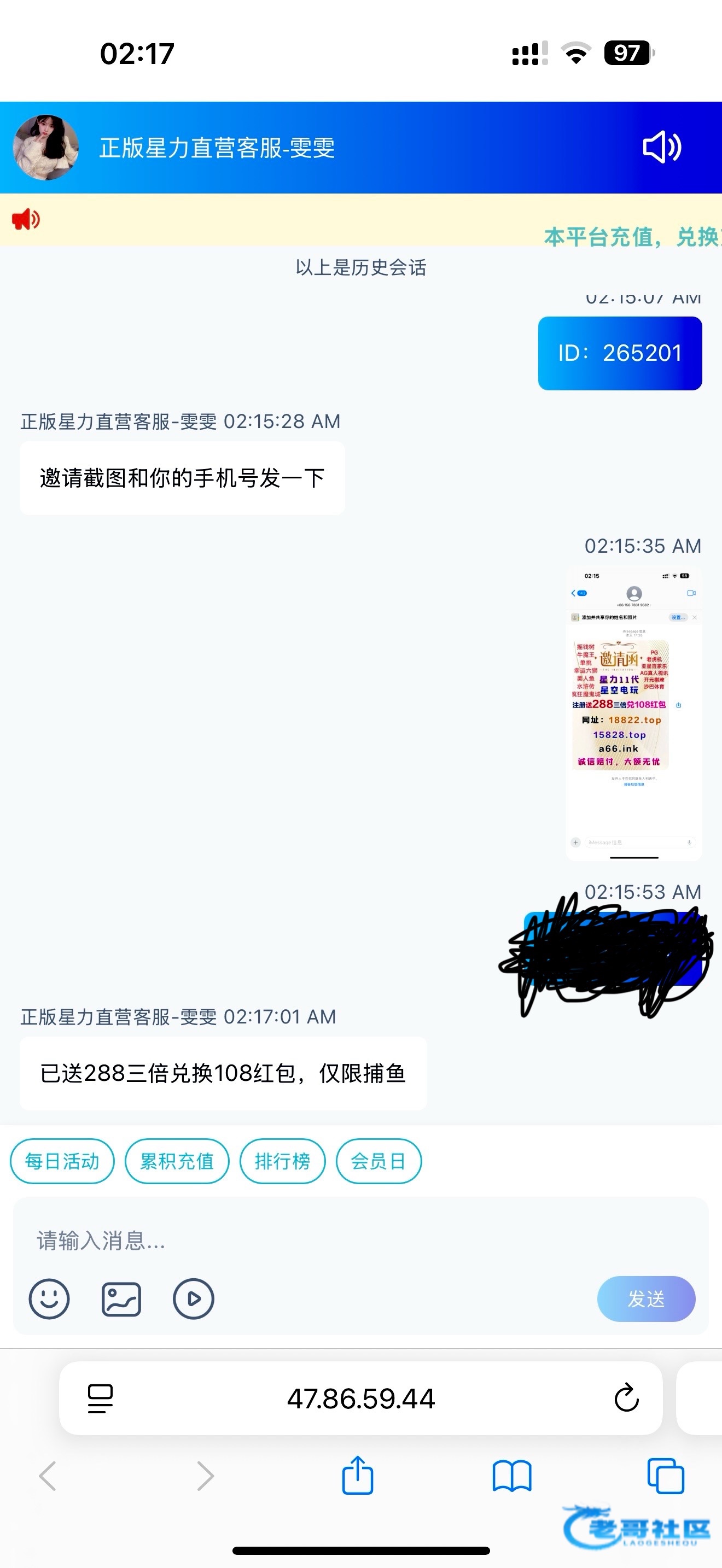Reload the page with refresh icon
The image size is (722, 1568).
[x=626, y=1397]
